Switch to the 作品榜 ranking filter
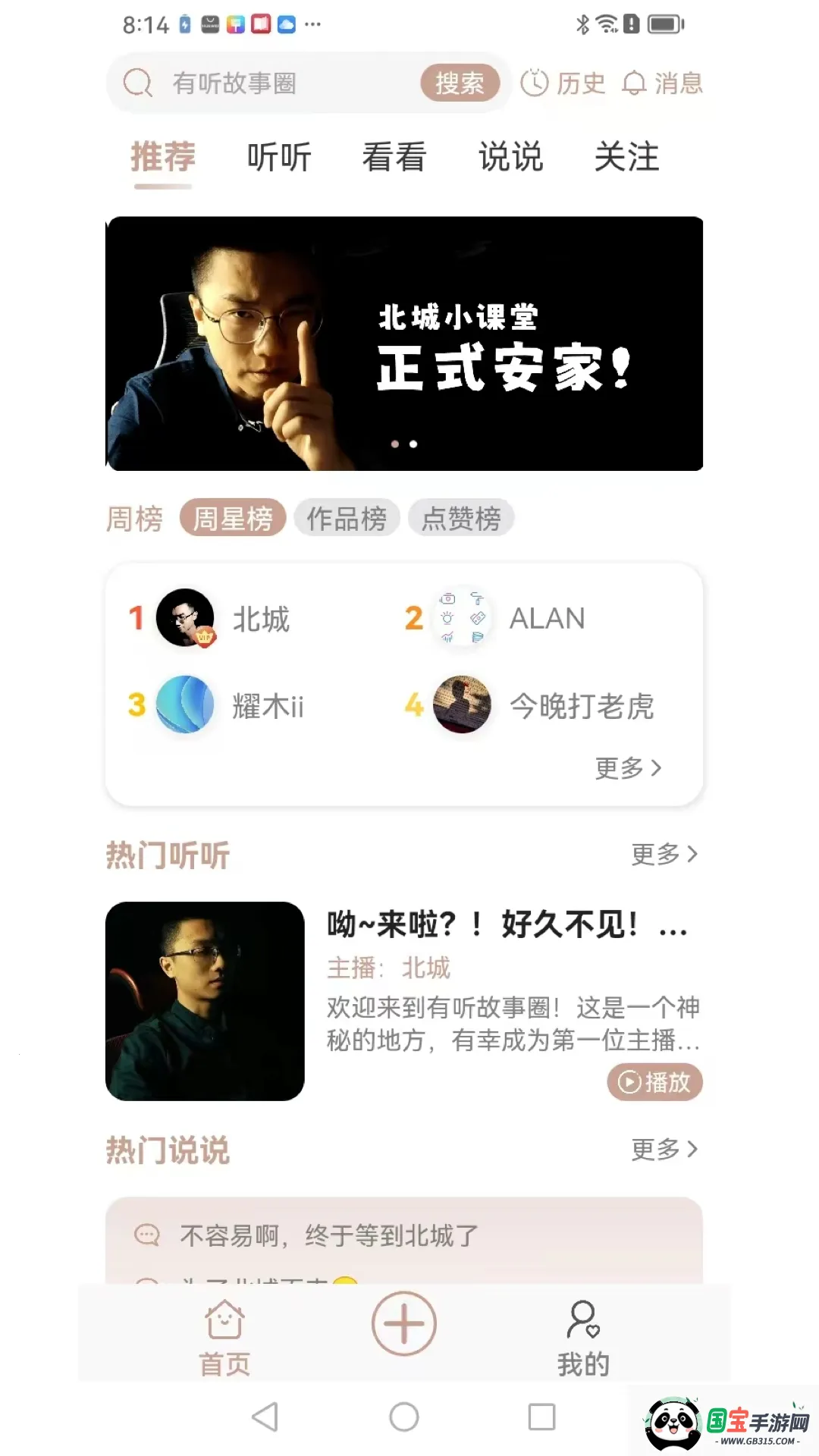Viewport: 819px width, 1456px height. [x=347, y=518]
